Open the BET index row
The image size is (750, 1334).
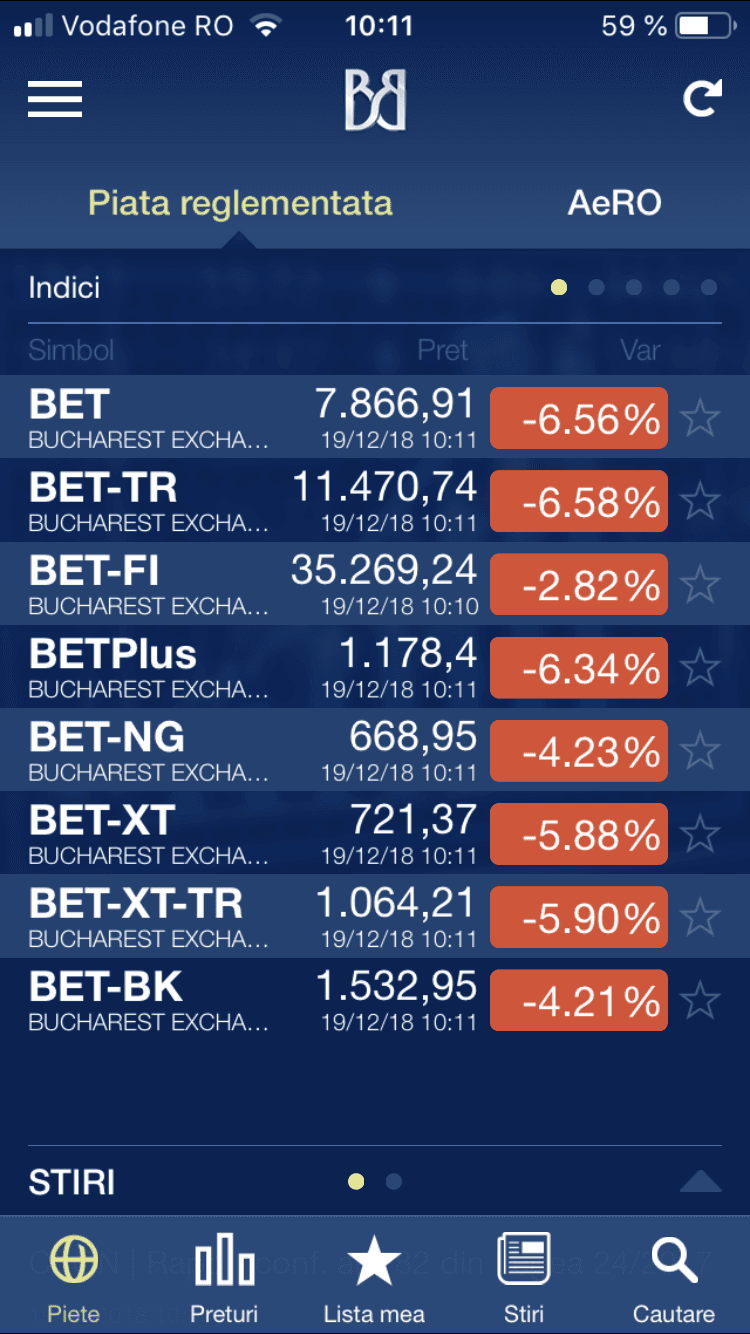pyautogui.click(x=375, y=417)
